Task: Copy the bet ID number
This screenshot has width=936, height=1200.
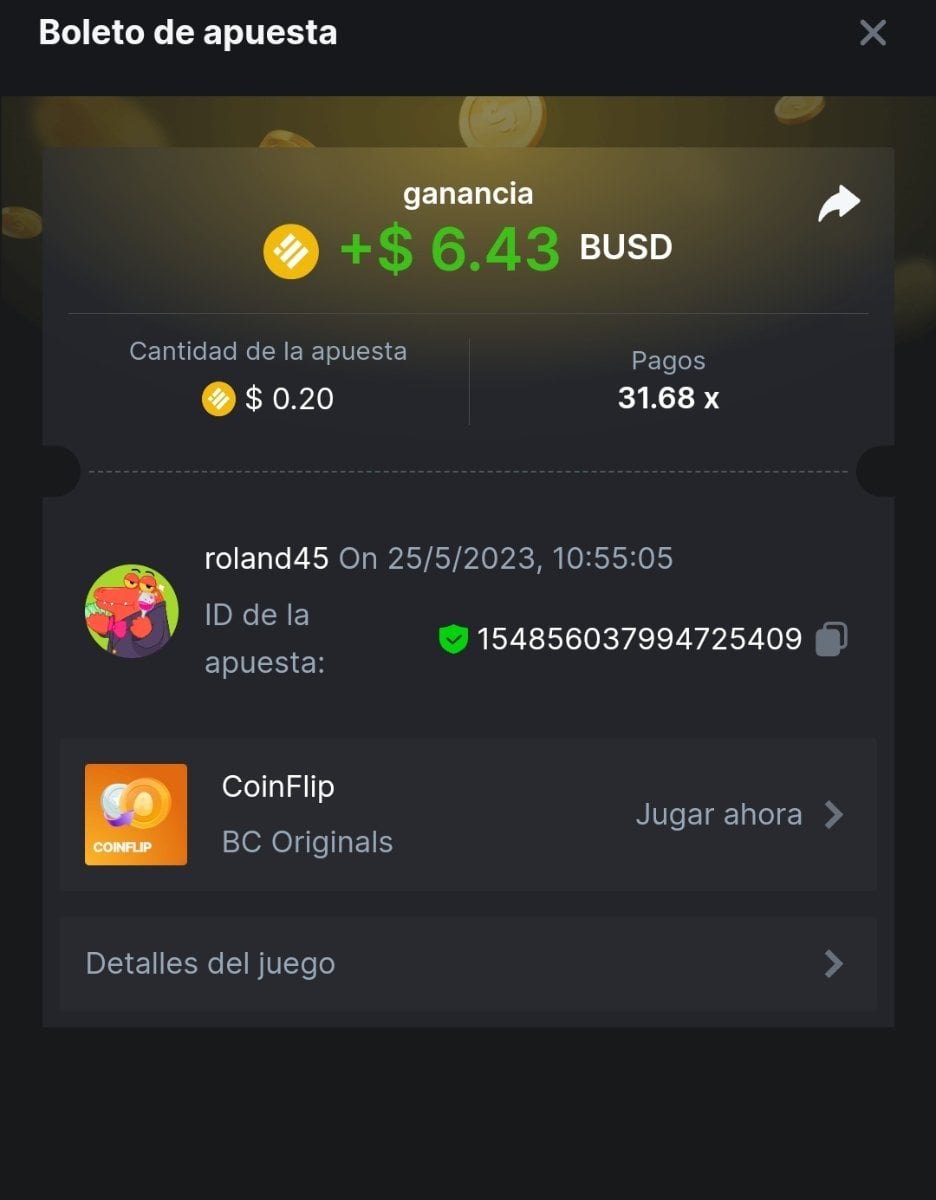Action: click(x=831, y=639)
